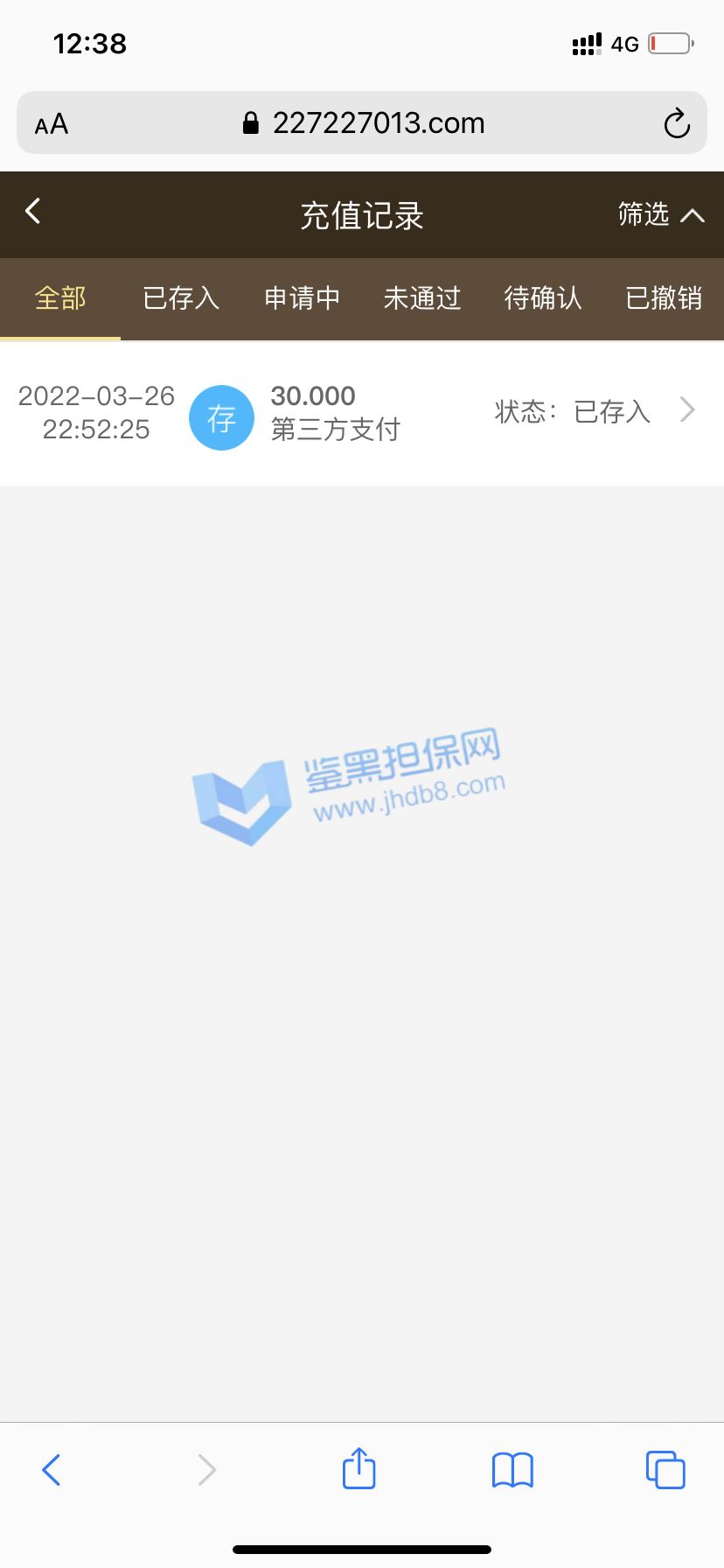Select the 申请中 tab
Screen dimensions: 724x1568
coord(302,298)
